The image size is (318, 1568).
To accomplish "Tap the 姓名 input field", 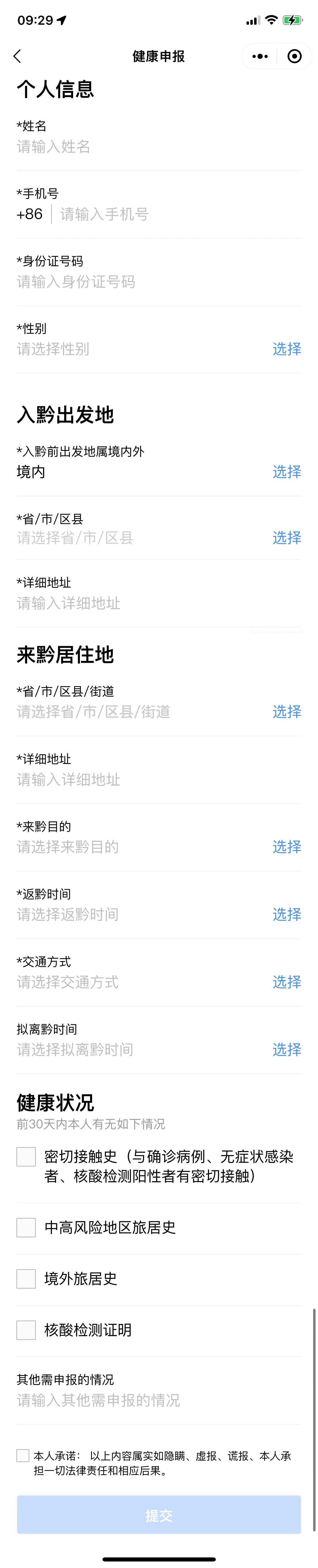I will (x=158, y=147).
